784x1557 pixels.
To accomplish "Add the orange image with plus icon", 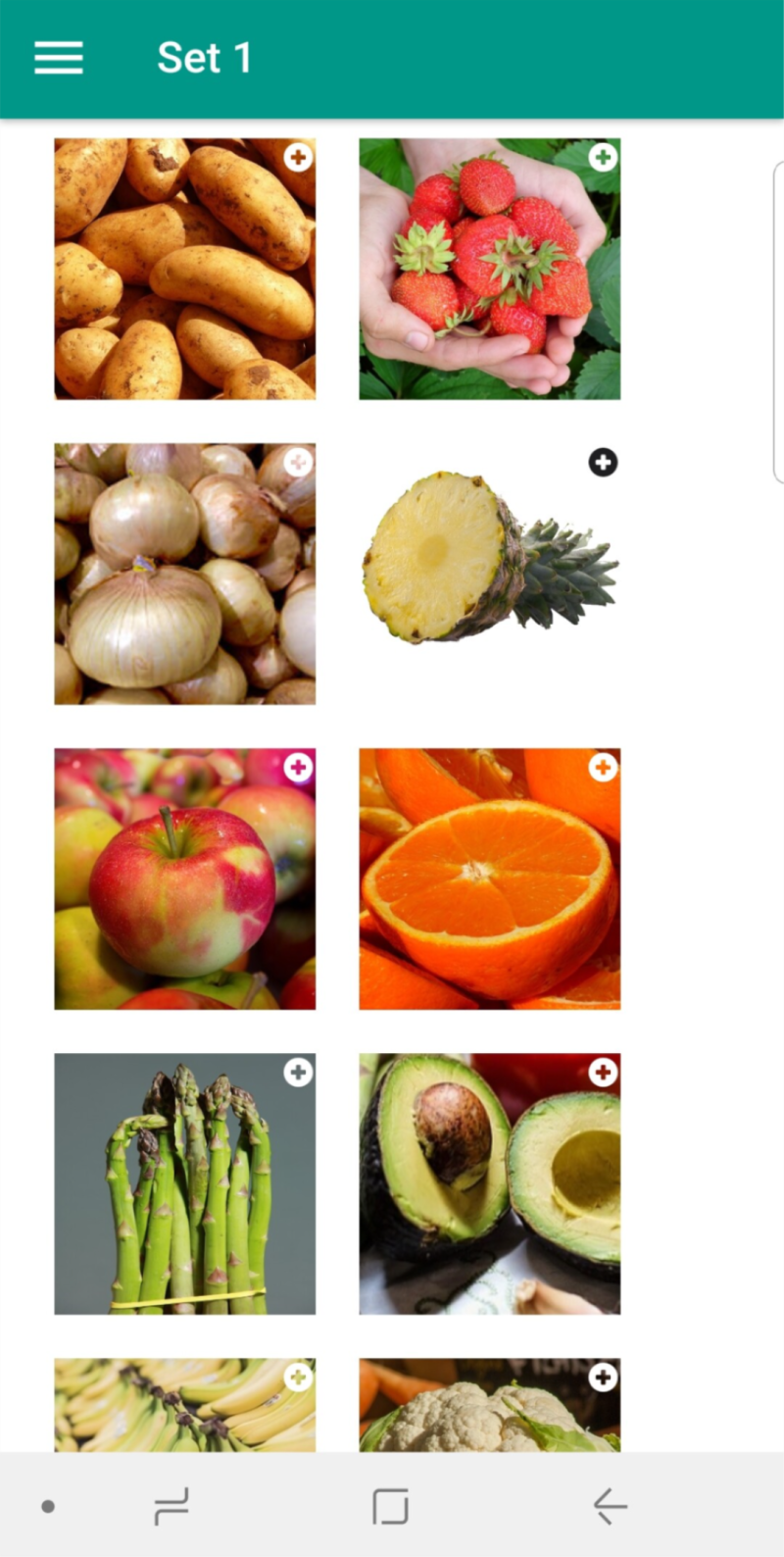I will click(x=603, y=767).
